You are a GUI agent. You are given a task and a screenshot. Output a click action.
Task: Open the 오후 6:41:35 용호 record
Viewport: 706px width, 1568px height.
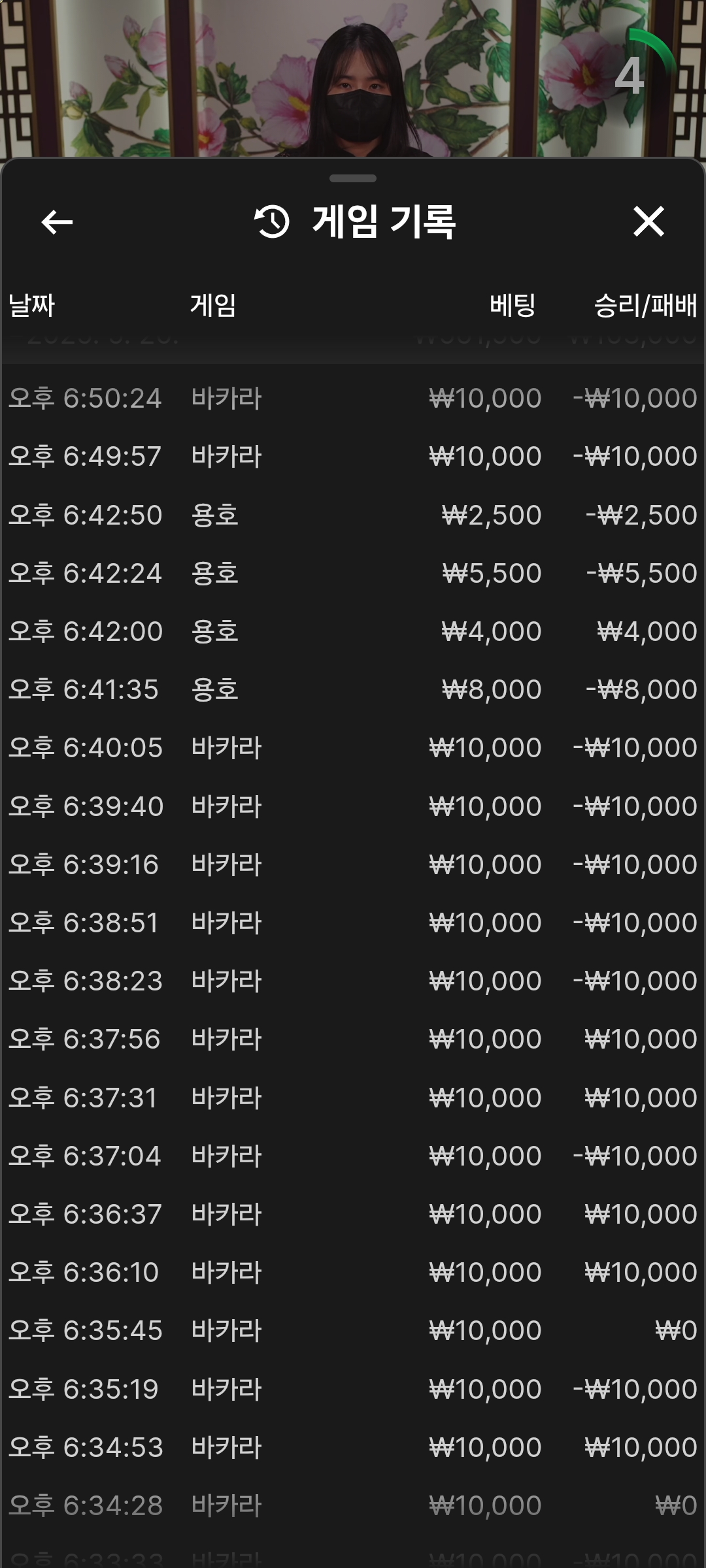pyautogui.click(x=353, y=689)
